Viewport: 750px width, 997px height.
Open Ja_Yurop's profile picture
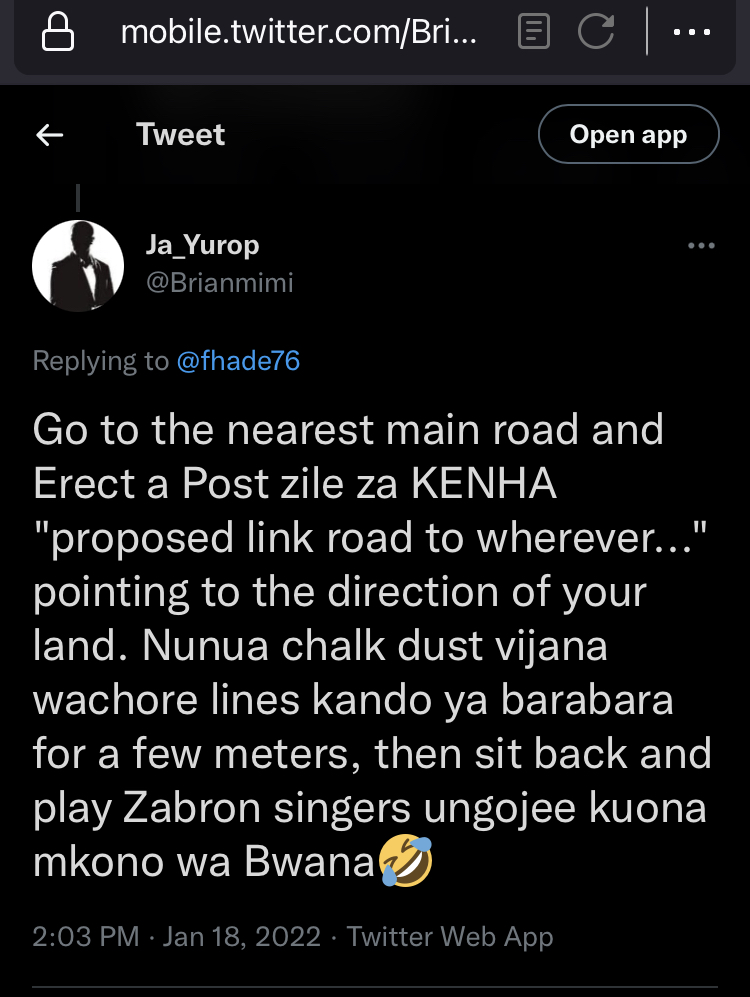(78, 265)
